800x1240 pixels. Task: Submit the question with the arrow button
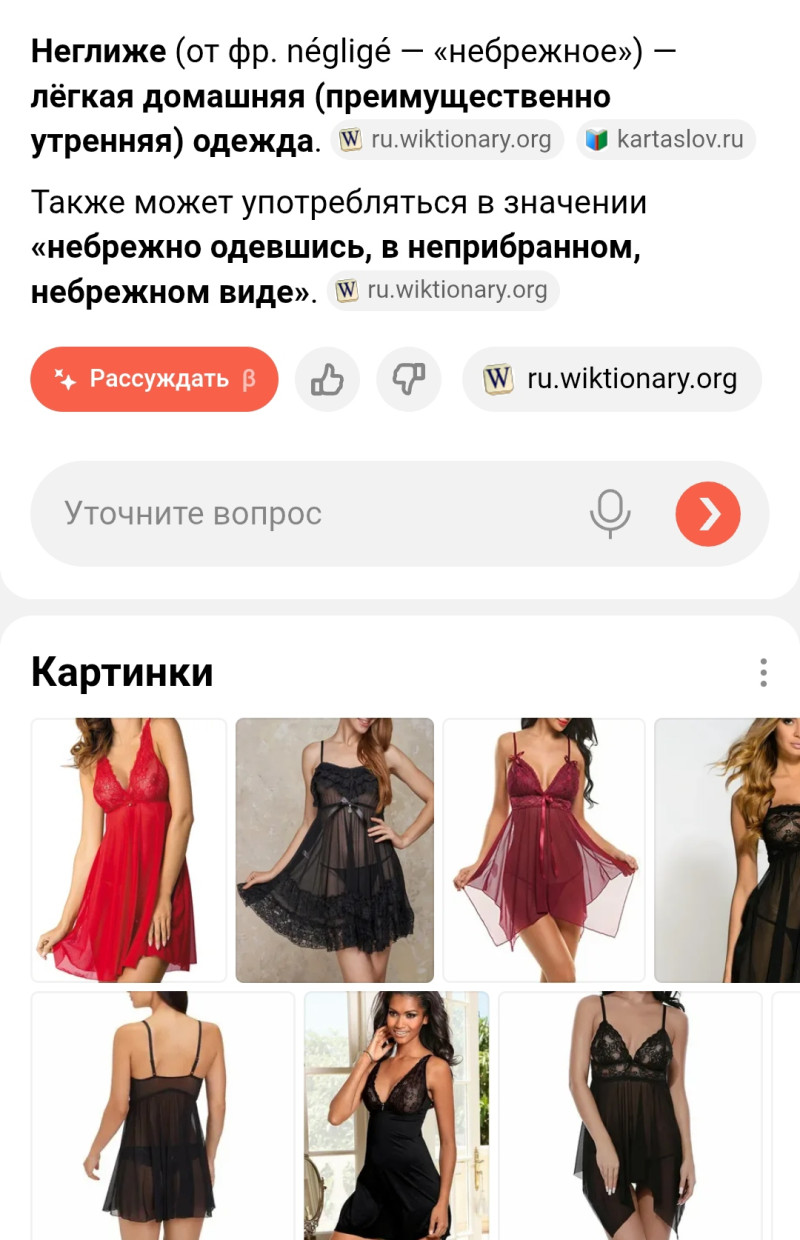click(x=708, y=514)
